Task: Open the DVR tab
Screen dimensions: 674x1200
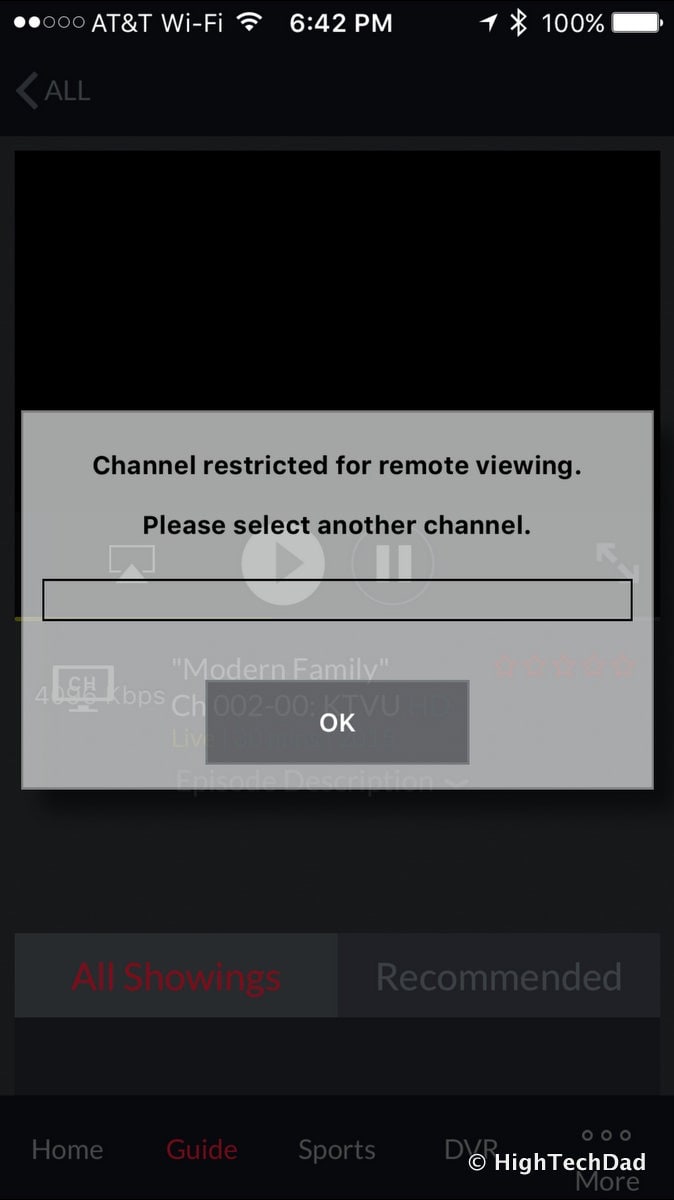Action: (470, 1150)
